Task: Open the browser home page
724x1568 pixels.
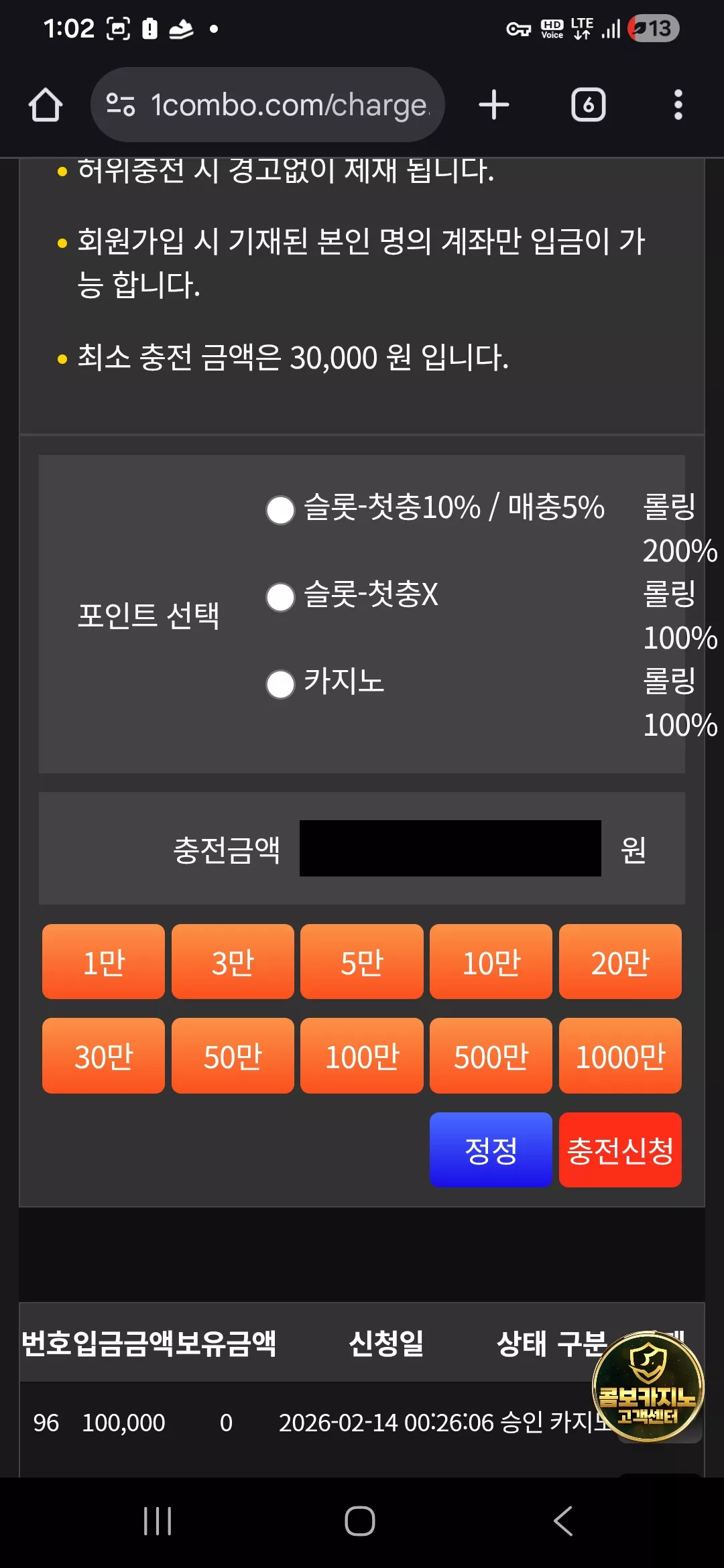Action: click(46, 105)
